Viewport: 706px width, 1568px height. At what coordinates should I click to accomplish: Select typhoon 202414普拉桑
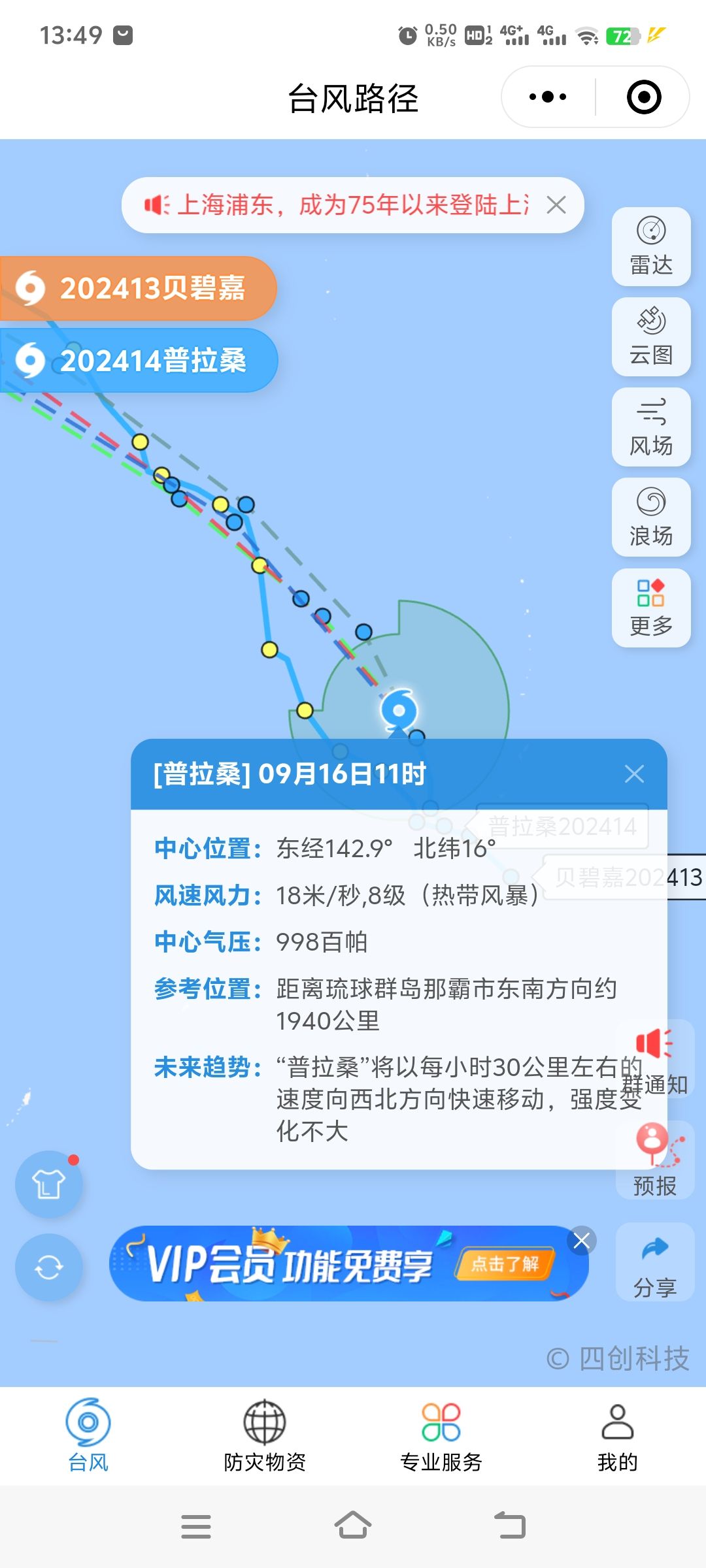(139, 361)
